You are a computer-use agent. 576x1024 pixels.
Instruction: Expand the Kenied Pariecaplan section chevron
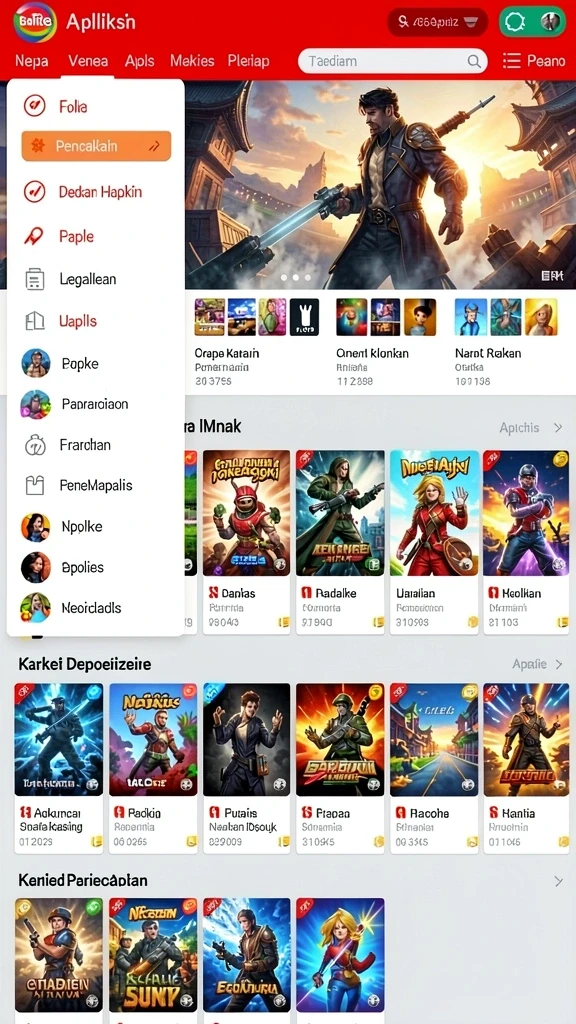click(558, 881)
